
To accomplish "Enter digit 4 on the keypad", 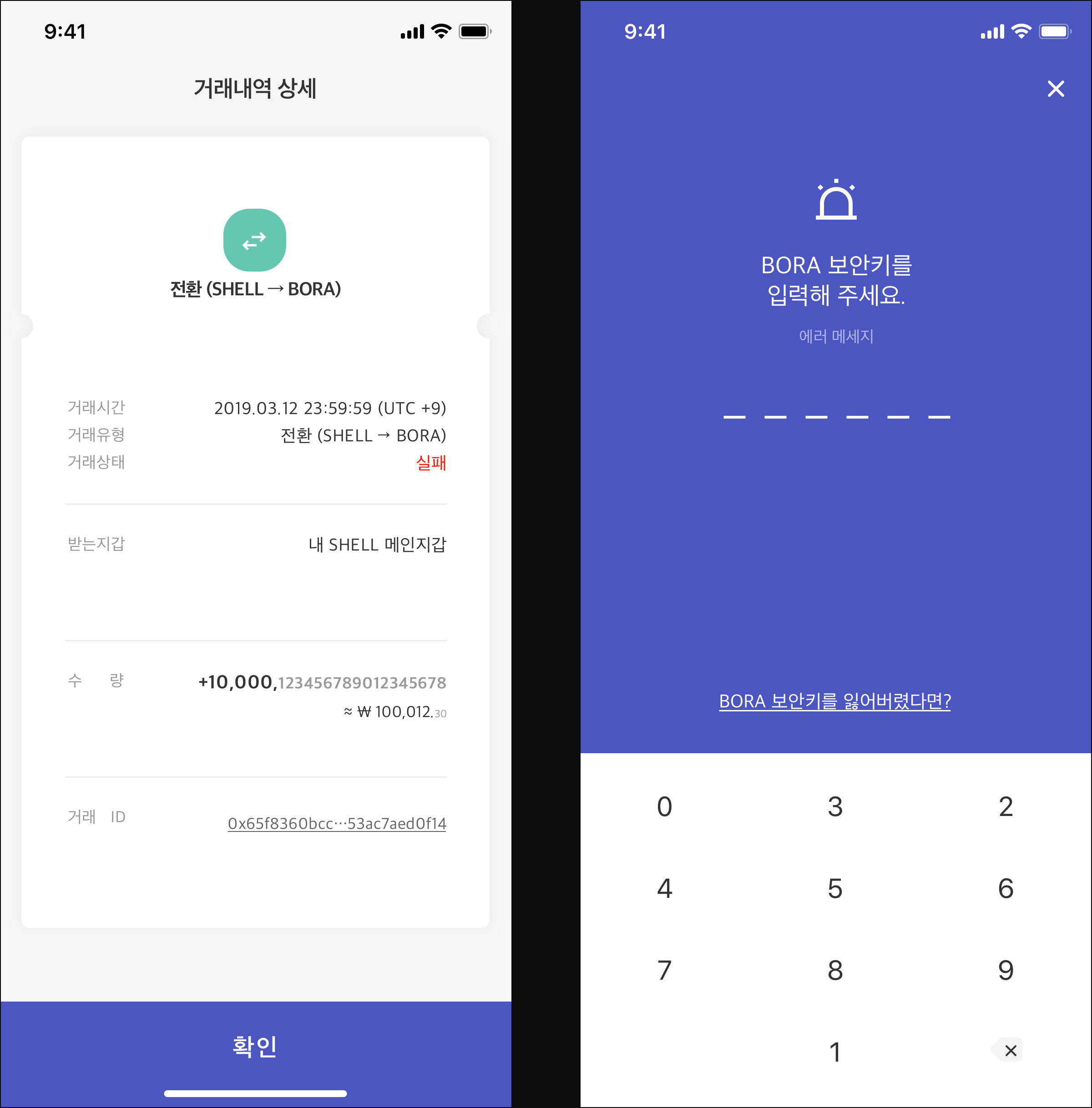I will [x=664, y=888].
